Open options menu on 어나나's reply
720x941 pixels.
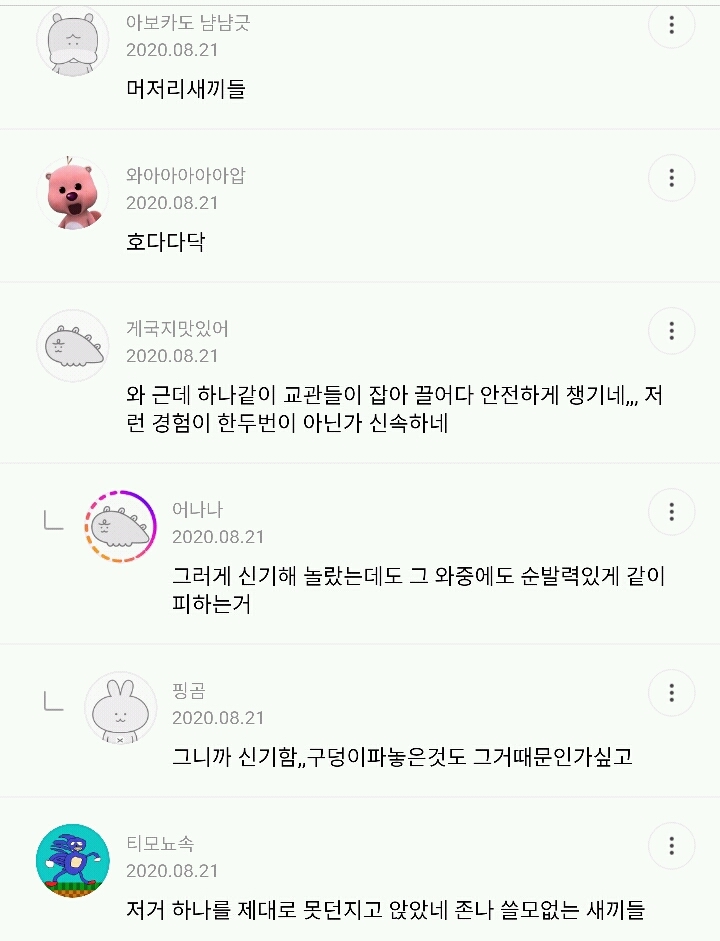click(670, 511)
